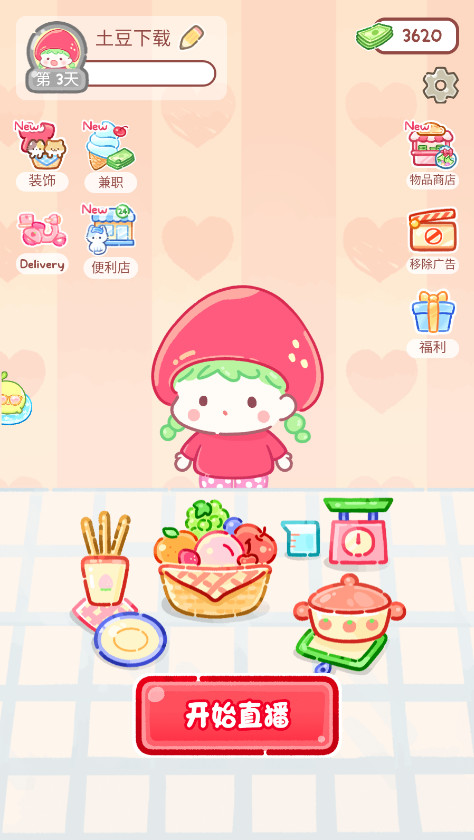Tap the player avatar showing 第3天

(x=56, y=57)
